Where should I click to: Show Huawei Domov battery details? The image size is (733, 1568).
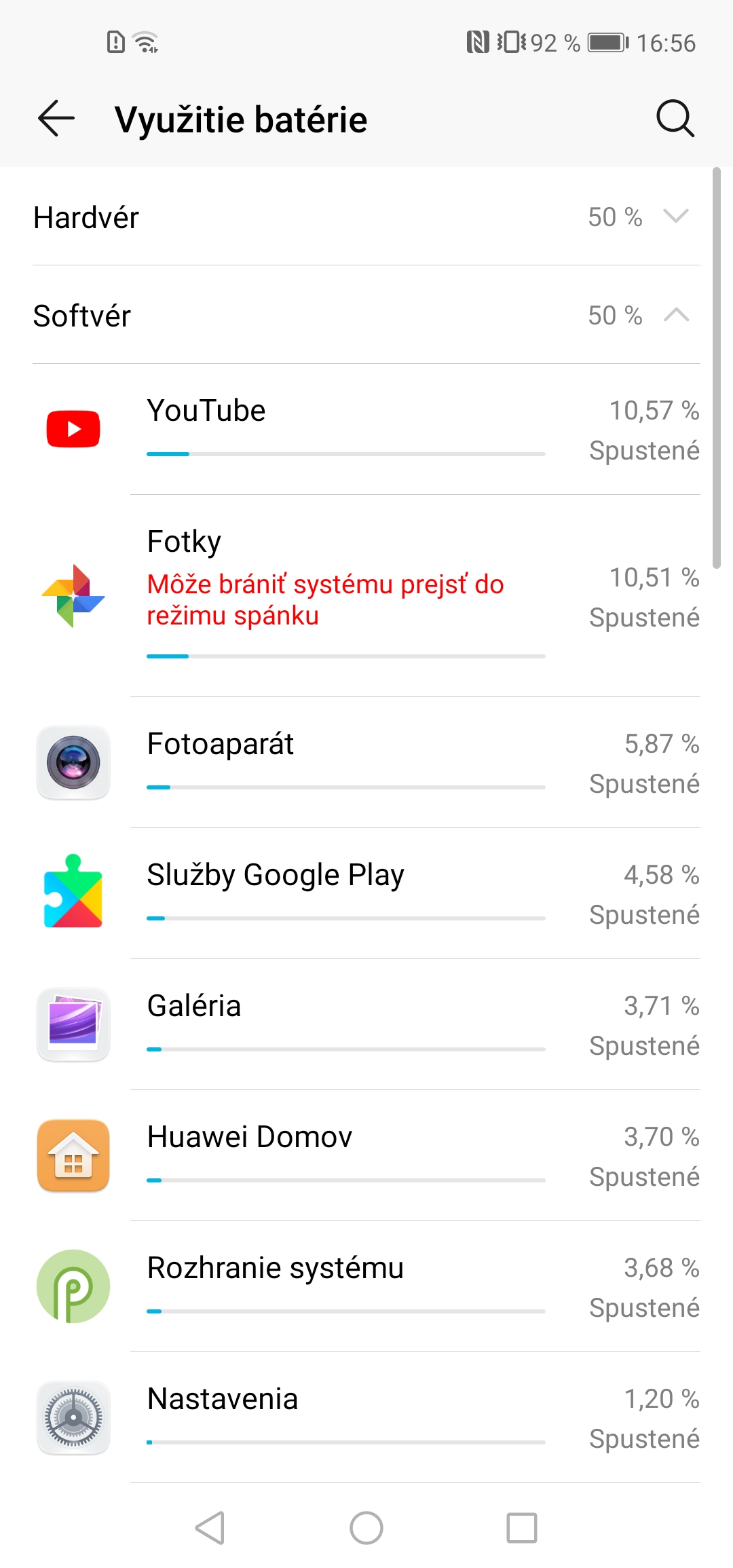(x=366, y=1156)
